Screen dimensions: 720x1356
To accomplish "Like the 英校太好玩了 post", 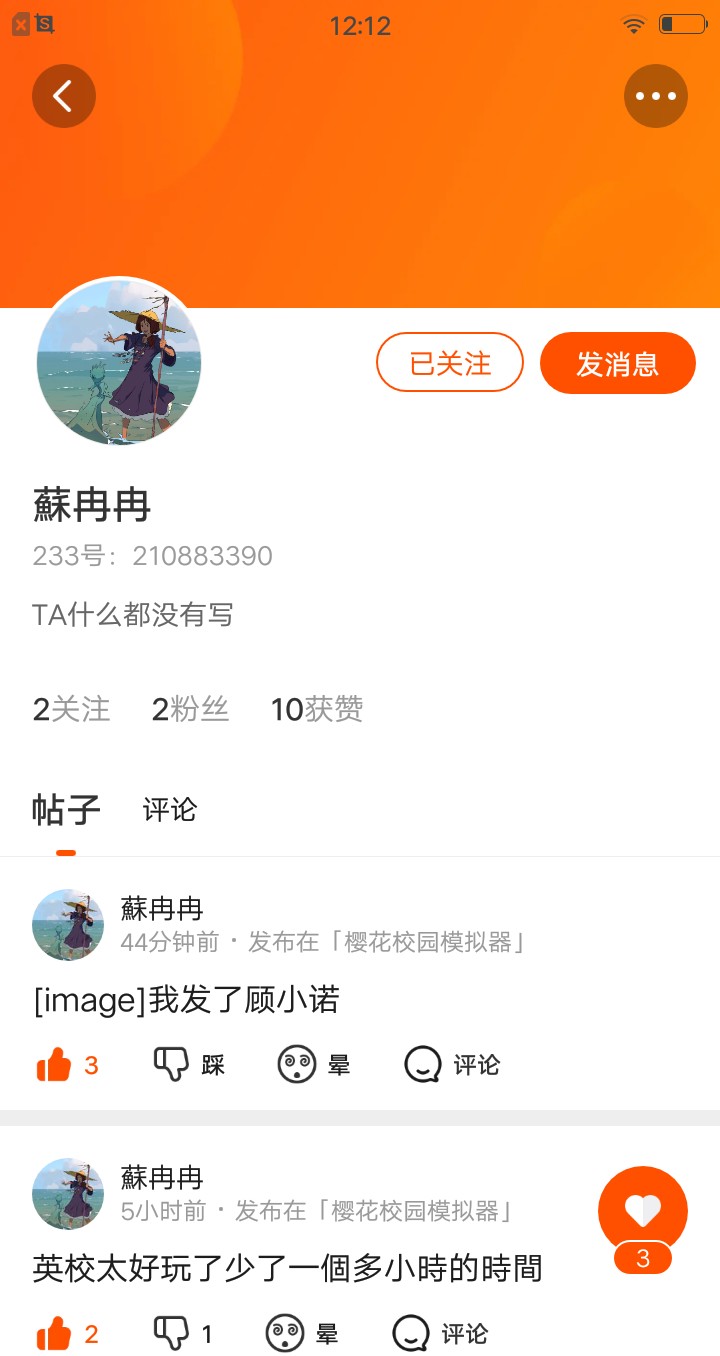I will click(x=67, y=1333).
